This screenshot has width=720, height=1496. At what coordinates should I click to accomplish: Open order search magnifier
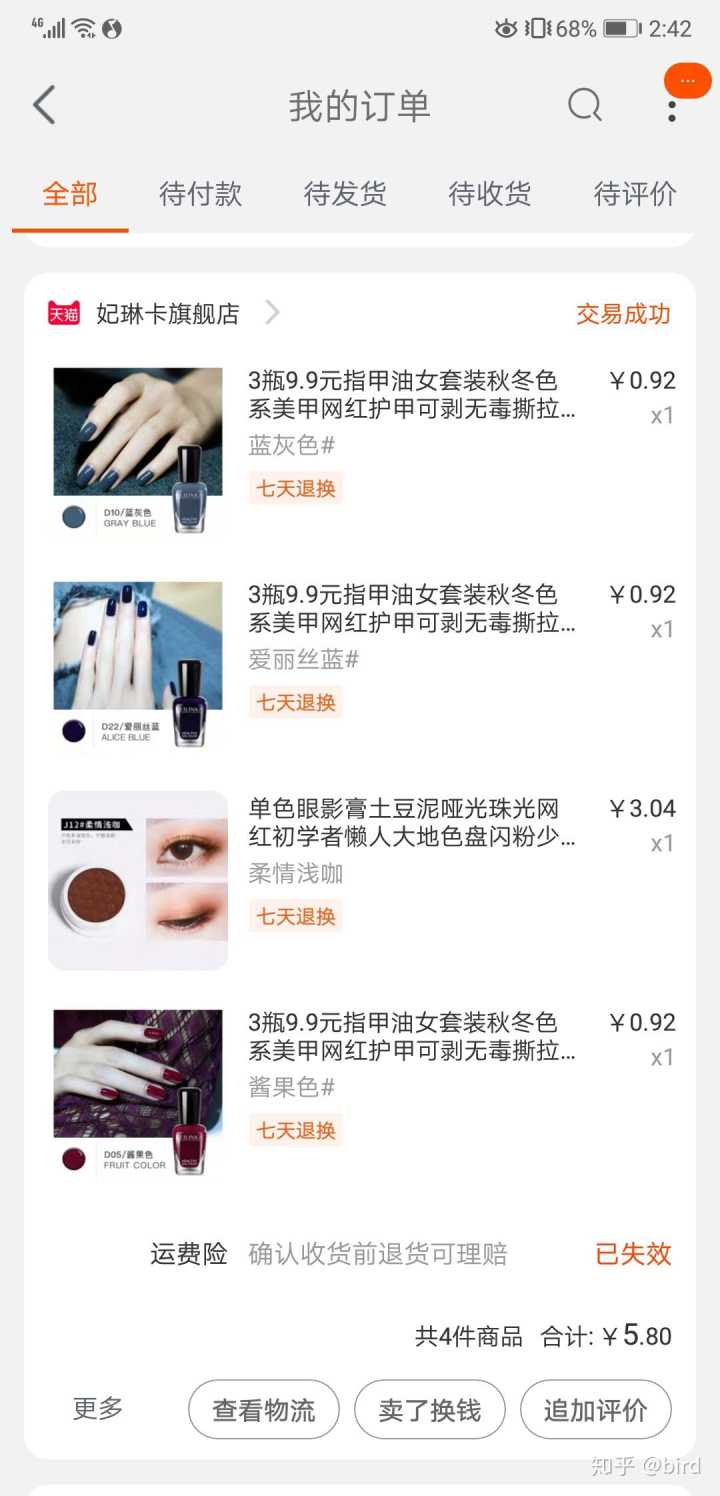pyautogui.click(x=585, y=105)
